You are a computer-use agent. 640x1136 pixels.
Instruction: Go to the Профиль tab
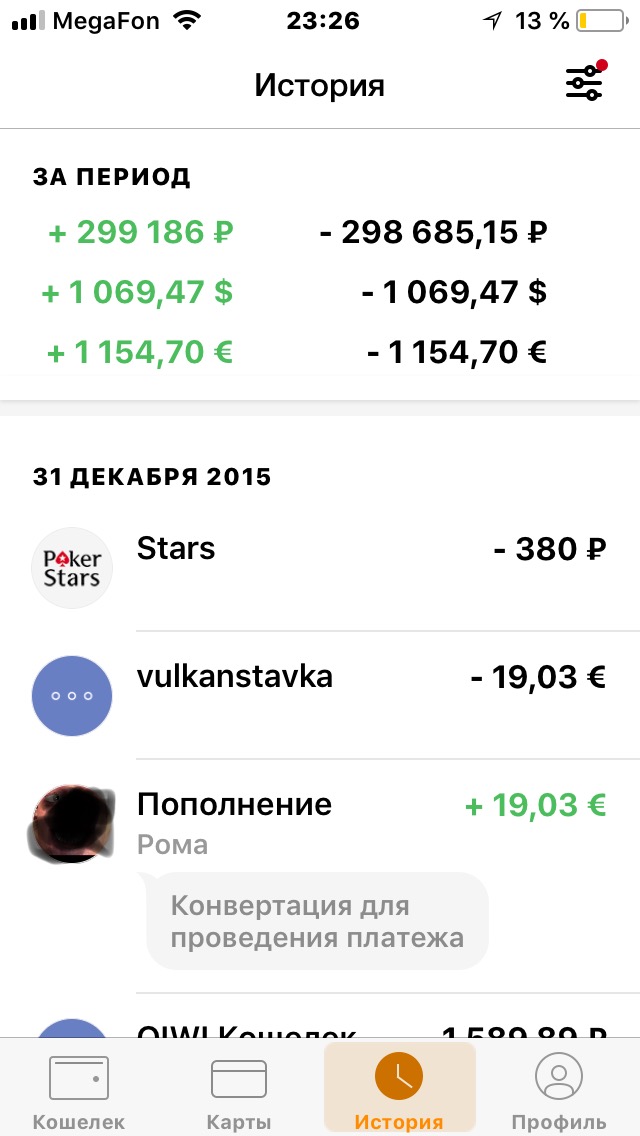[558, 1091]
